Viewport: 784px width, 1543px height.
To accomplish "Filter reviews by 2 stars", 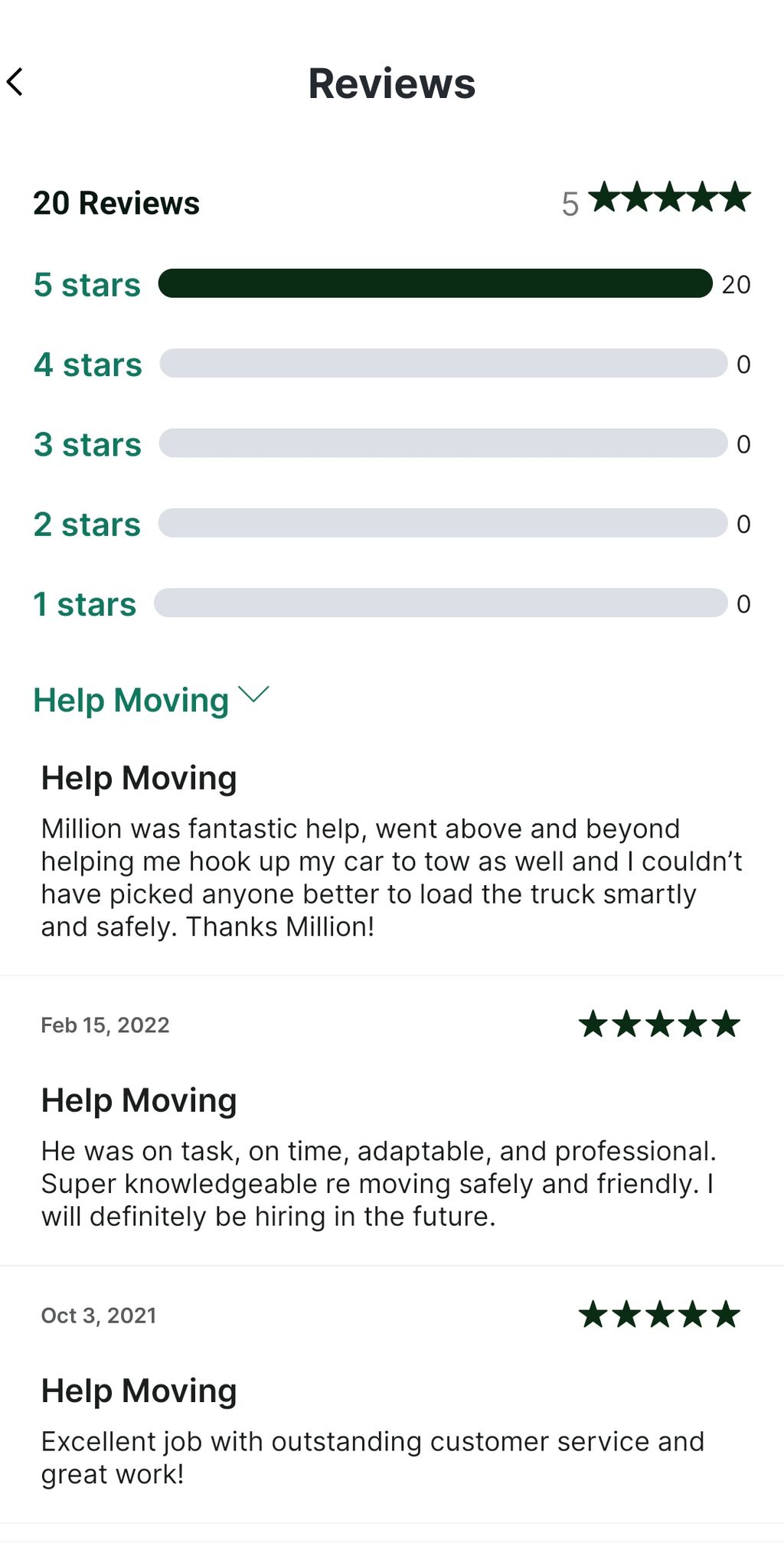I will 87,525.
